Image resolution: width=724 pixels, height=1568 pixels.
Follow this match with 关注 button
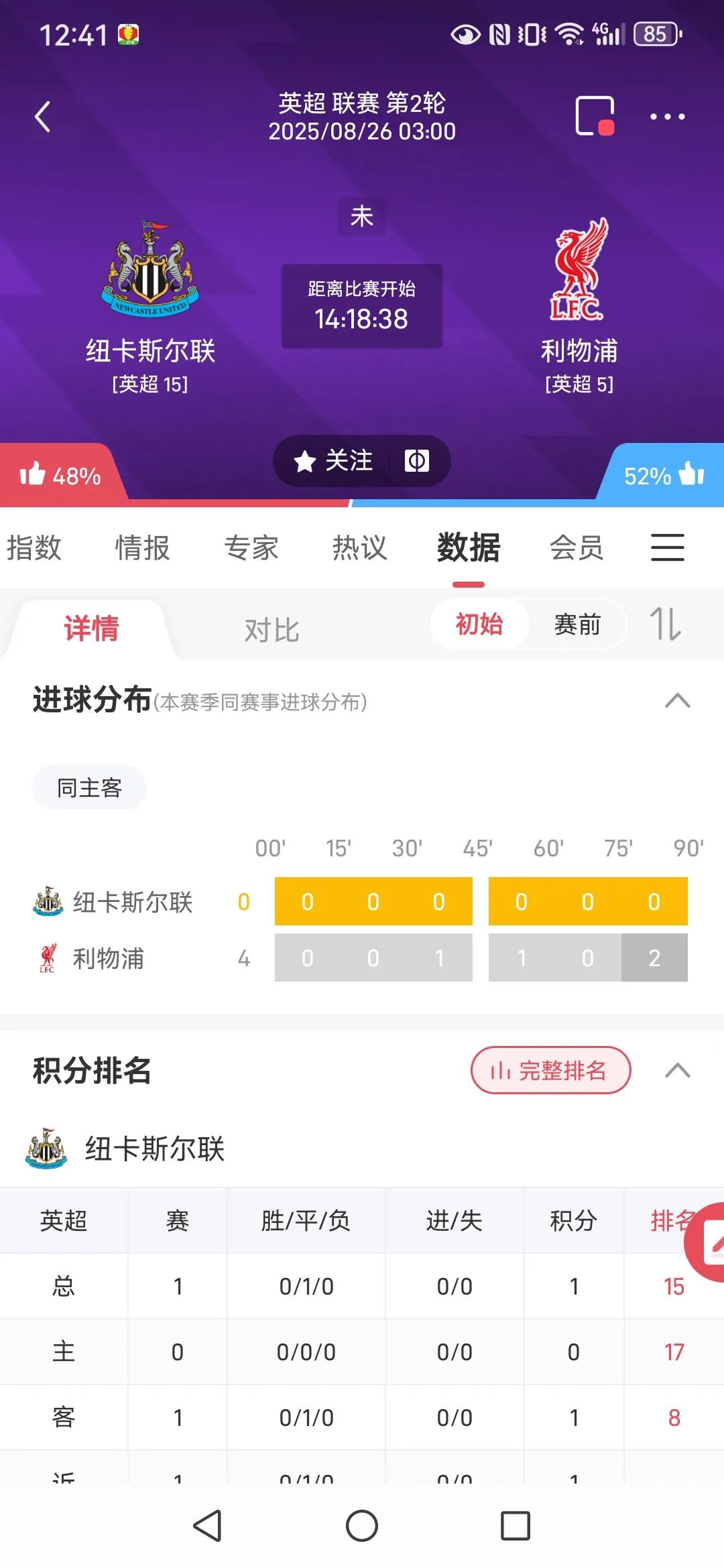coord(334,461)
